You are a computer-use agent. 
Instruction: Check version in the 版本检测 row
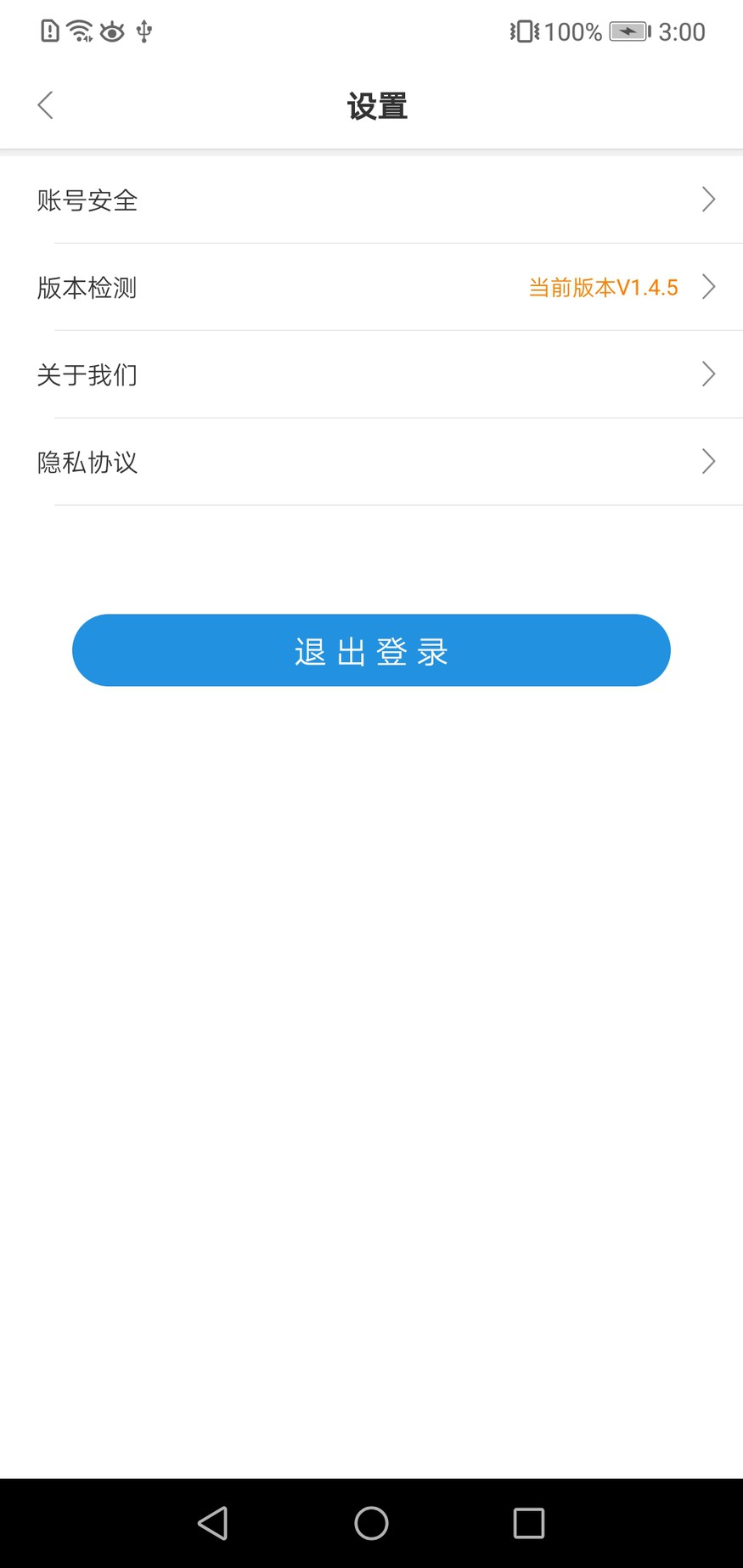(x=371, y=288)
